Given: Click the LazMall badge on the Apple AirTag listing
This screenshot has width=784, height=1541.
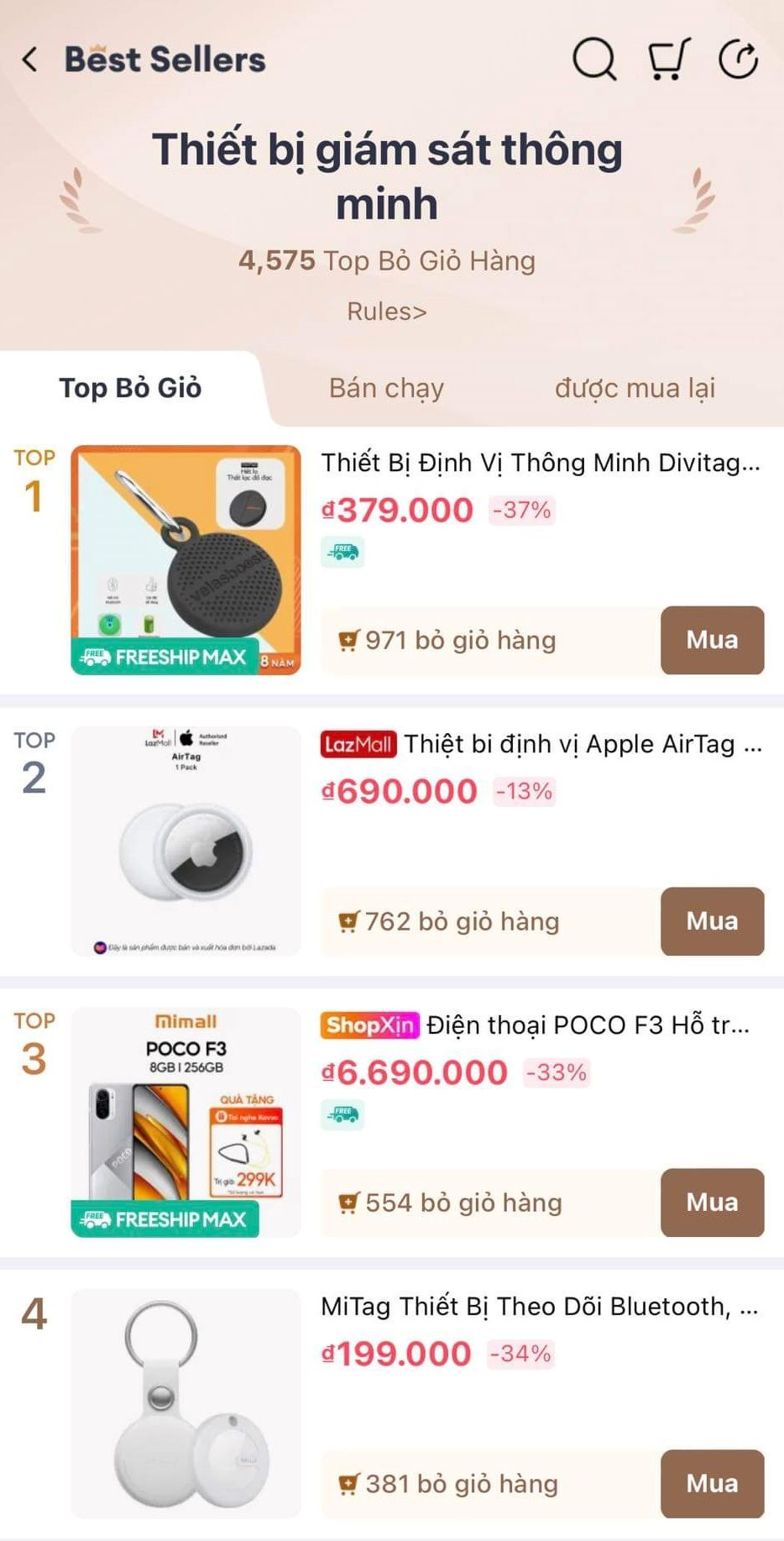Looking at the screenshot, I should click(x=358, y=744).
